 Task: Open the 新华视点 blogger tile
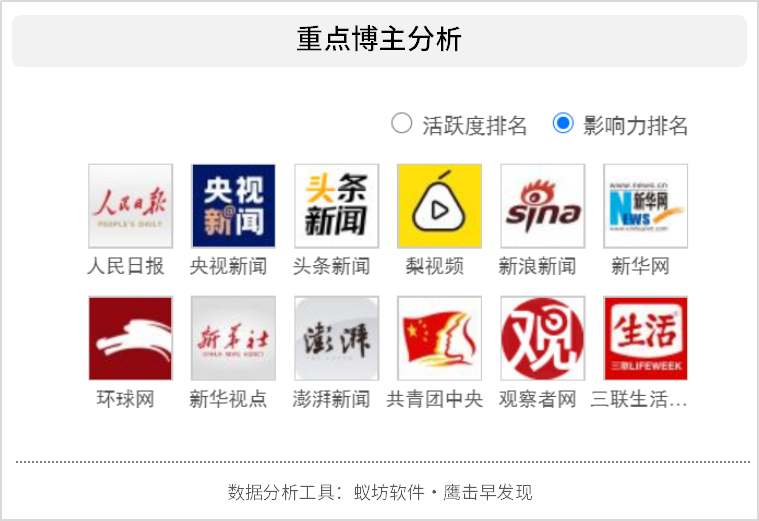coord(233,338)
